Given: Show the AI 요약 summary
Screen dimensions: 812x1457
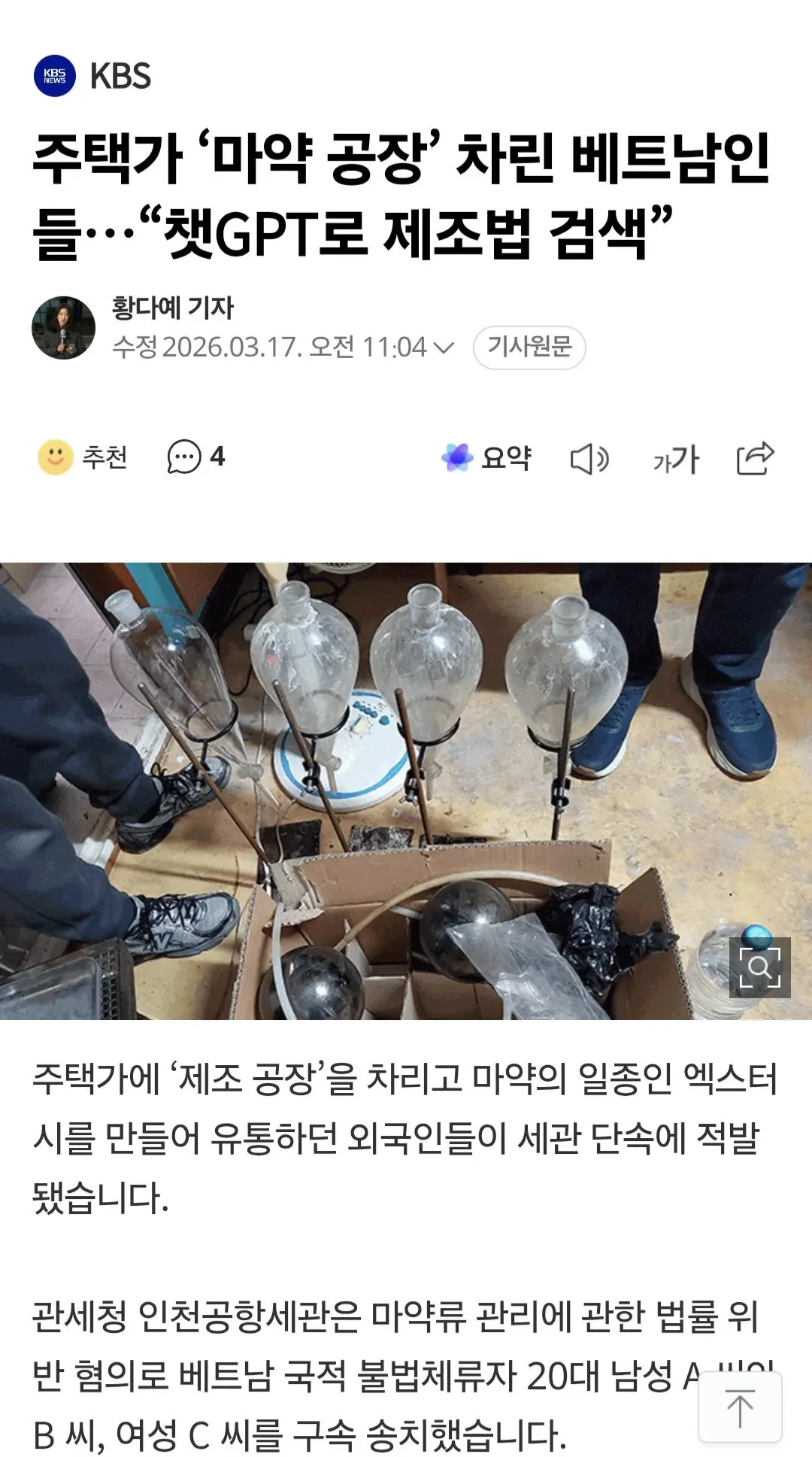Looking at the screenshot, I should click(487, 457).
